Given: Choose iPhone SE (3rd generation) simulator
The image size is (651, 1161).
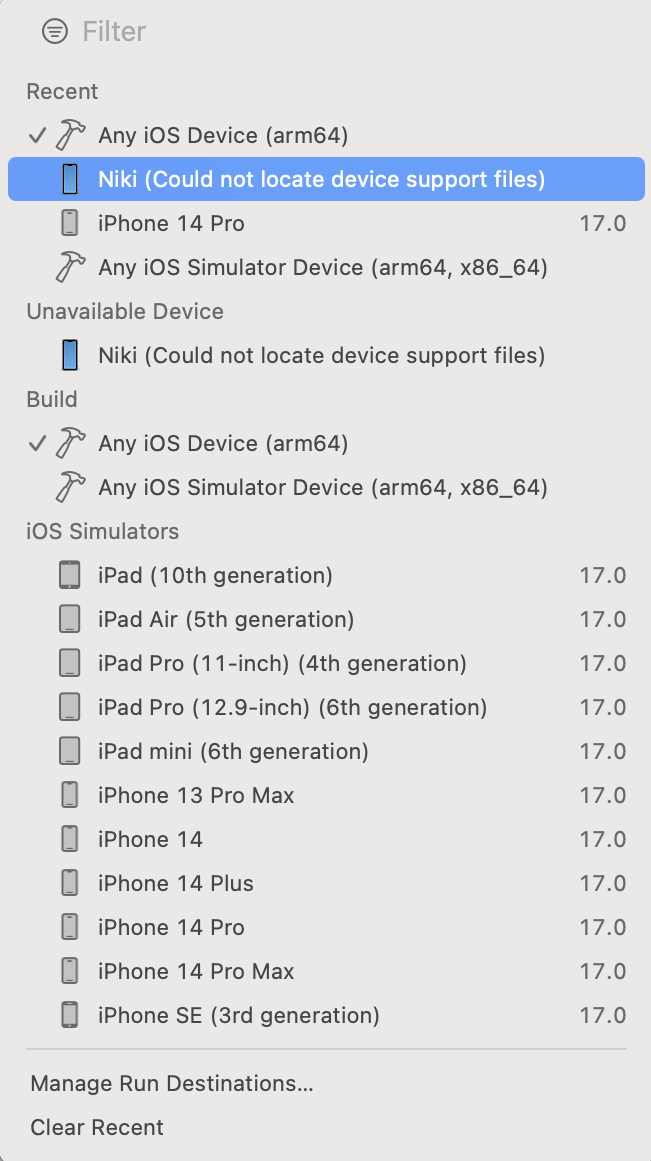Looking at the screenshot, I should 326,1014.
